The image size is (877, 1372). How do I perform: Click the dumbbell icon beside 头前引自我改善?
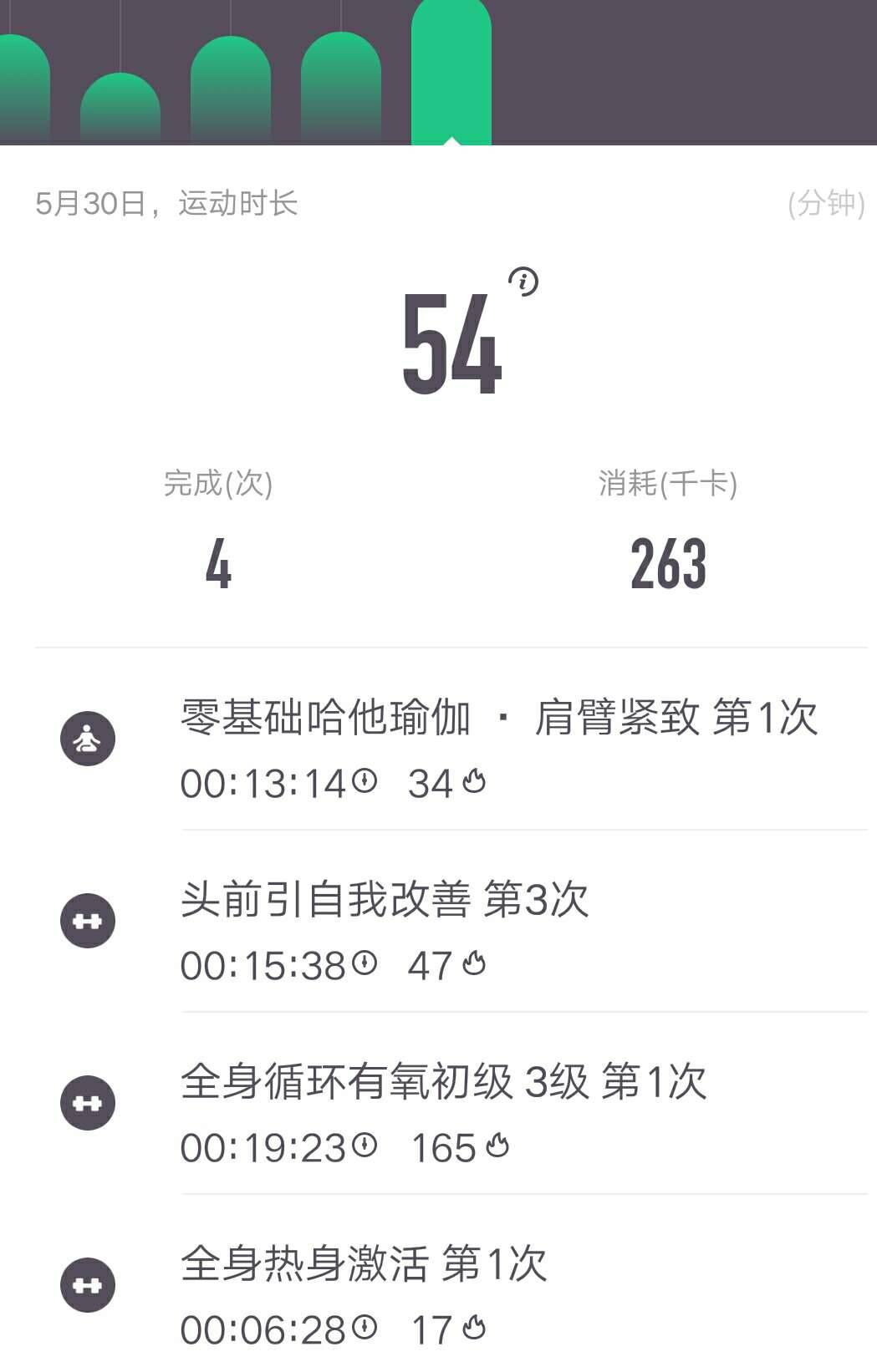point(86,921)
